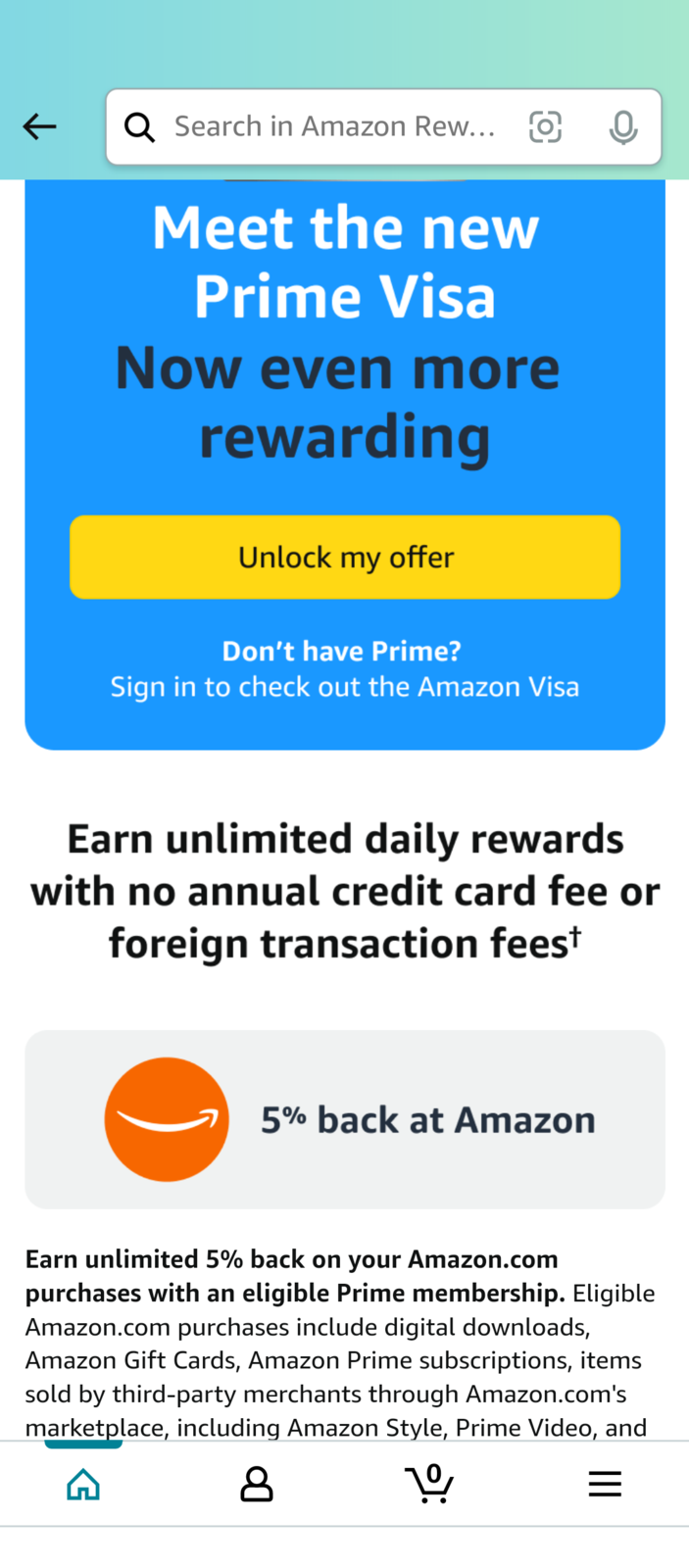Go back using the arrow icon
The height and width of the screenshot is (1568, 689).
tap(39, 126)
